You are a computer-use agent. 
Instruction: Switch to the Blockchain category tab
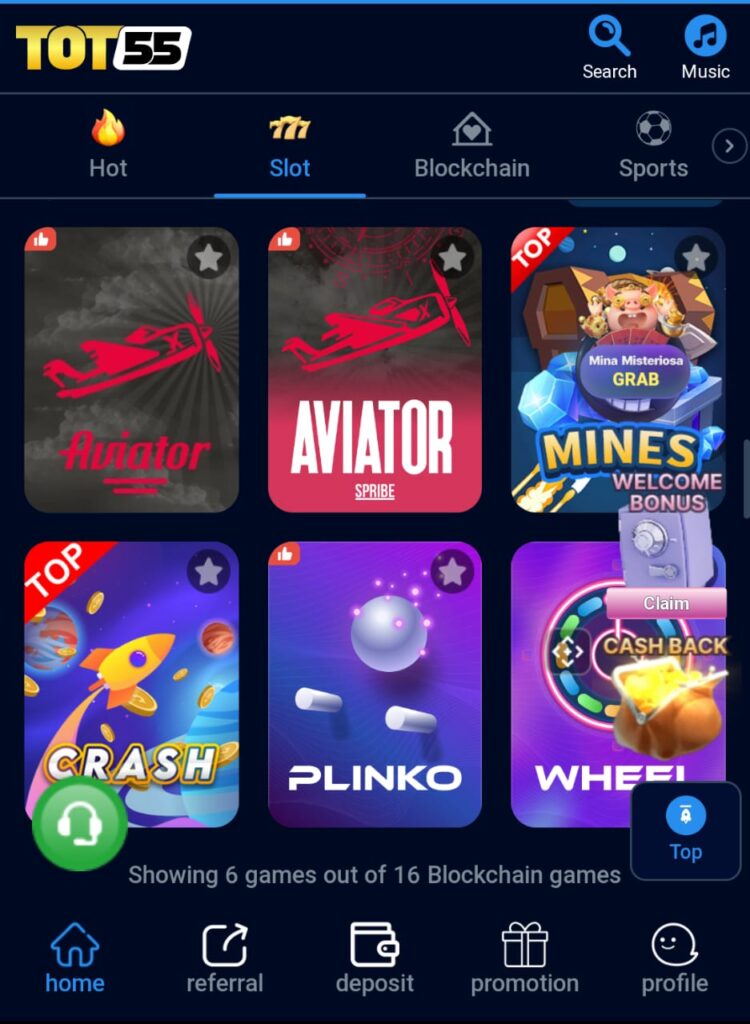tap(471, 146)
